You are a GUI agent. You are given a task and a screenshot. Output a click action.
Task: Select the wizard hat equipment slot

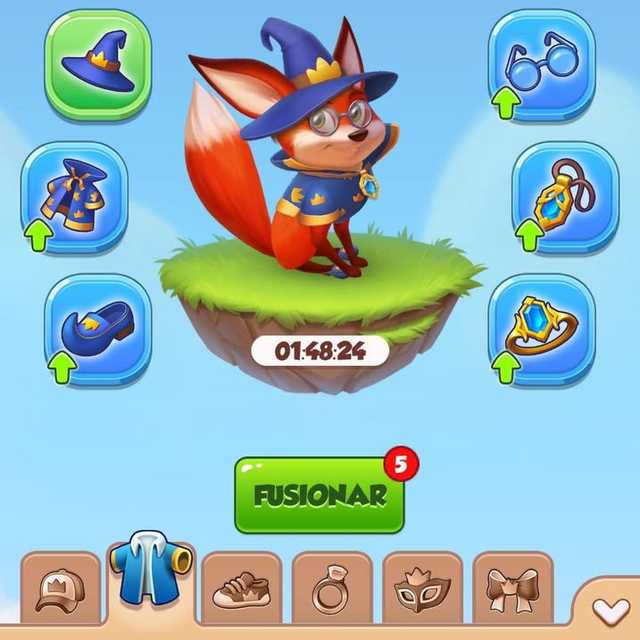[x=97, y=64]
